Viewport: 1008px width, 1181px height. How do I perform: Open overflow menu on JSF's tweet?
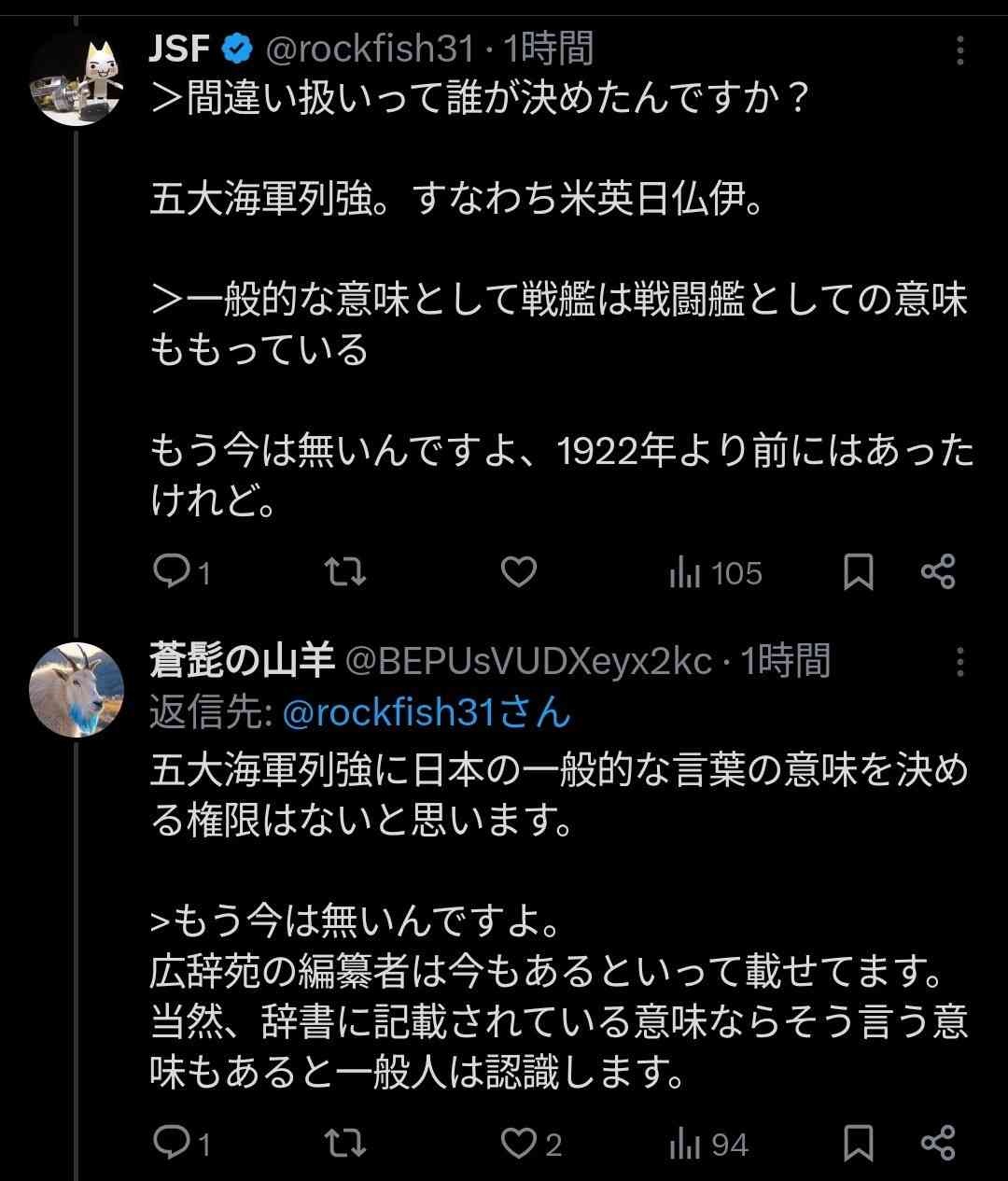(959, 51)
